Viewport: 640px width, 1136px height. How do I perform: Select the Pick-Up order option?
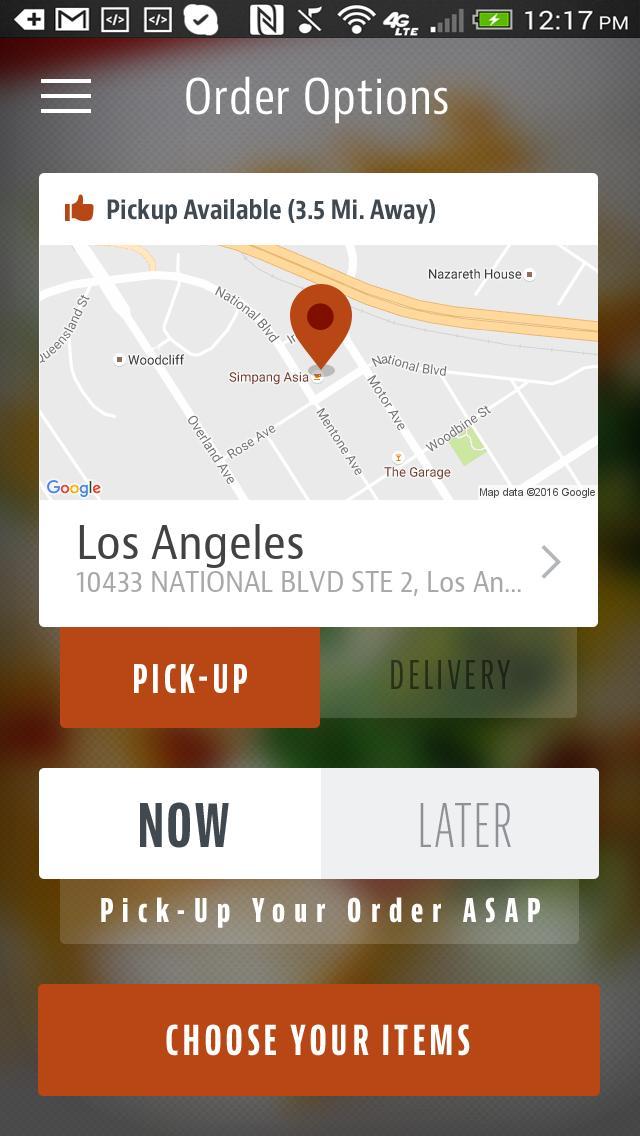pos(190,677)
